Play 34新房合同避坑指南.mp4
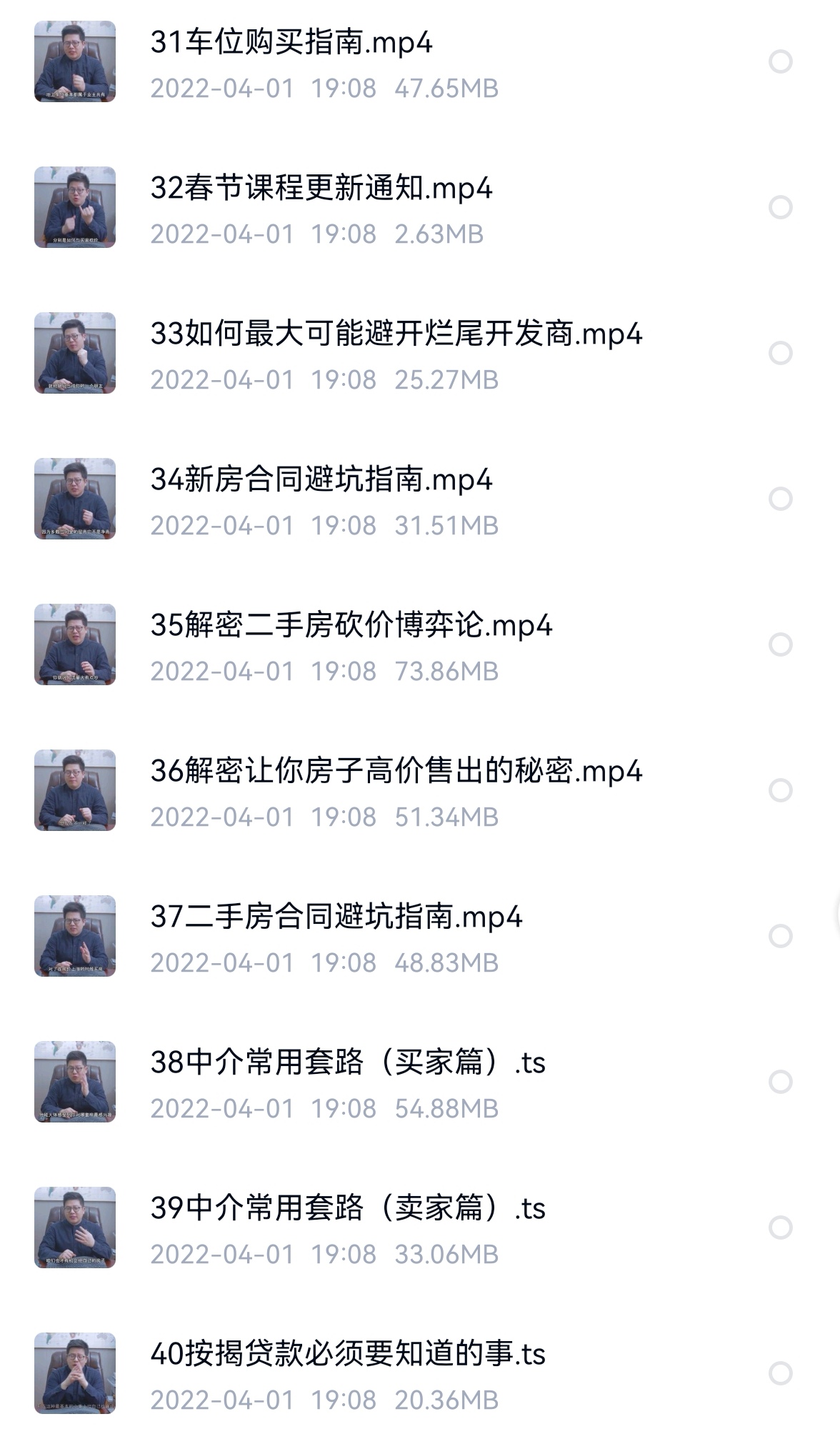The height and width of the screenshot is (1434, 840). click(x=321, y=480)
